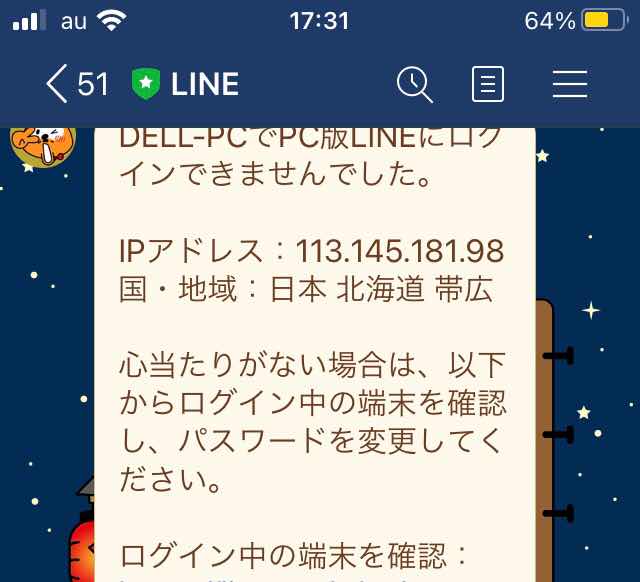Open the notes icon in header

click(488, 85)
